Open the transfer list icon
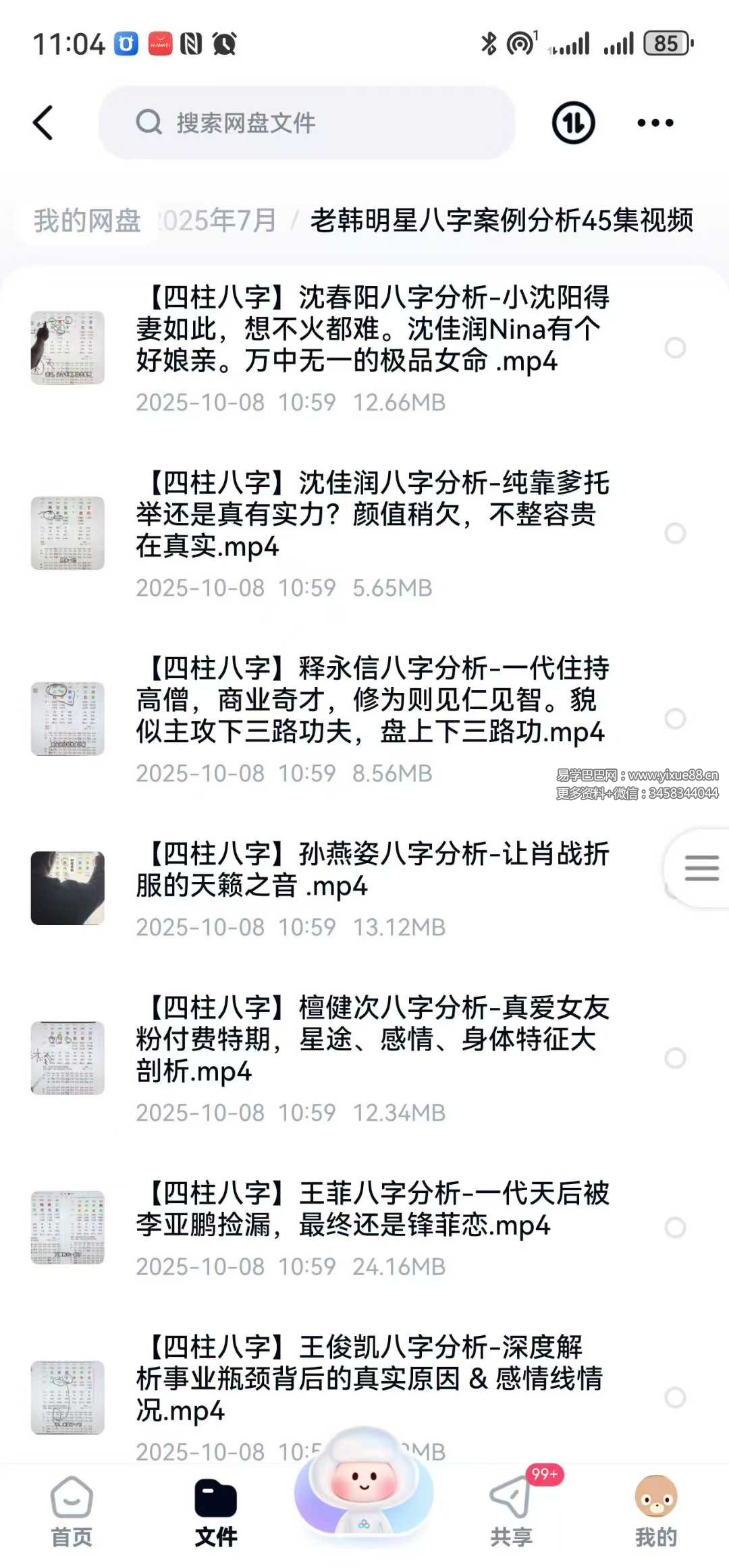 coord(573,123)
